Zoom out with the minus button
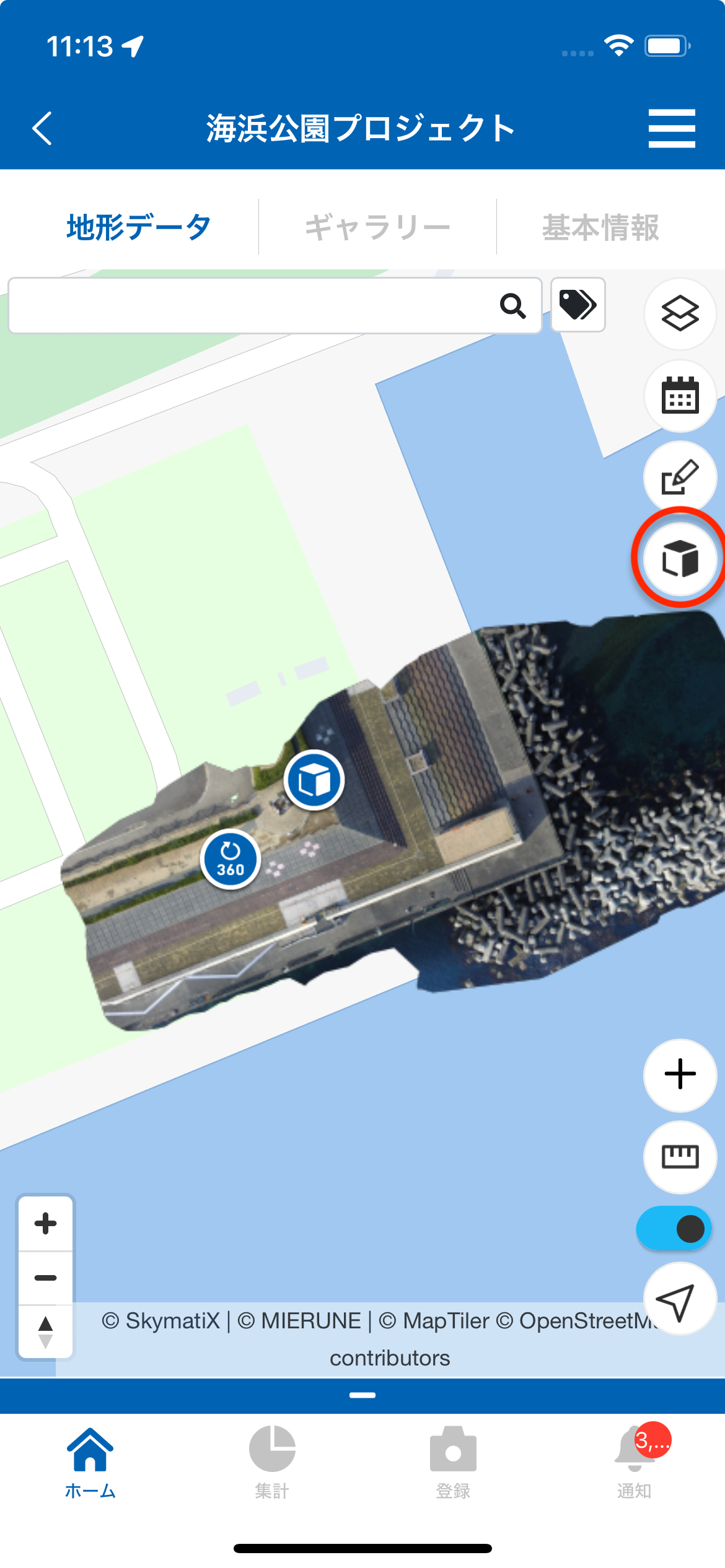 pos(45,1278)
